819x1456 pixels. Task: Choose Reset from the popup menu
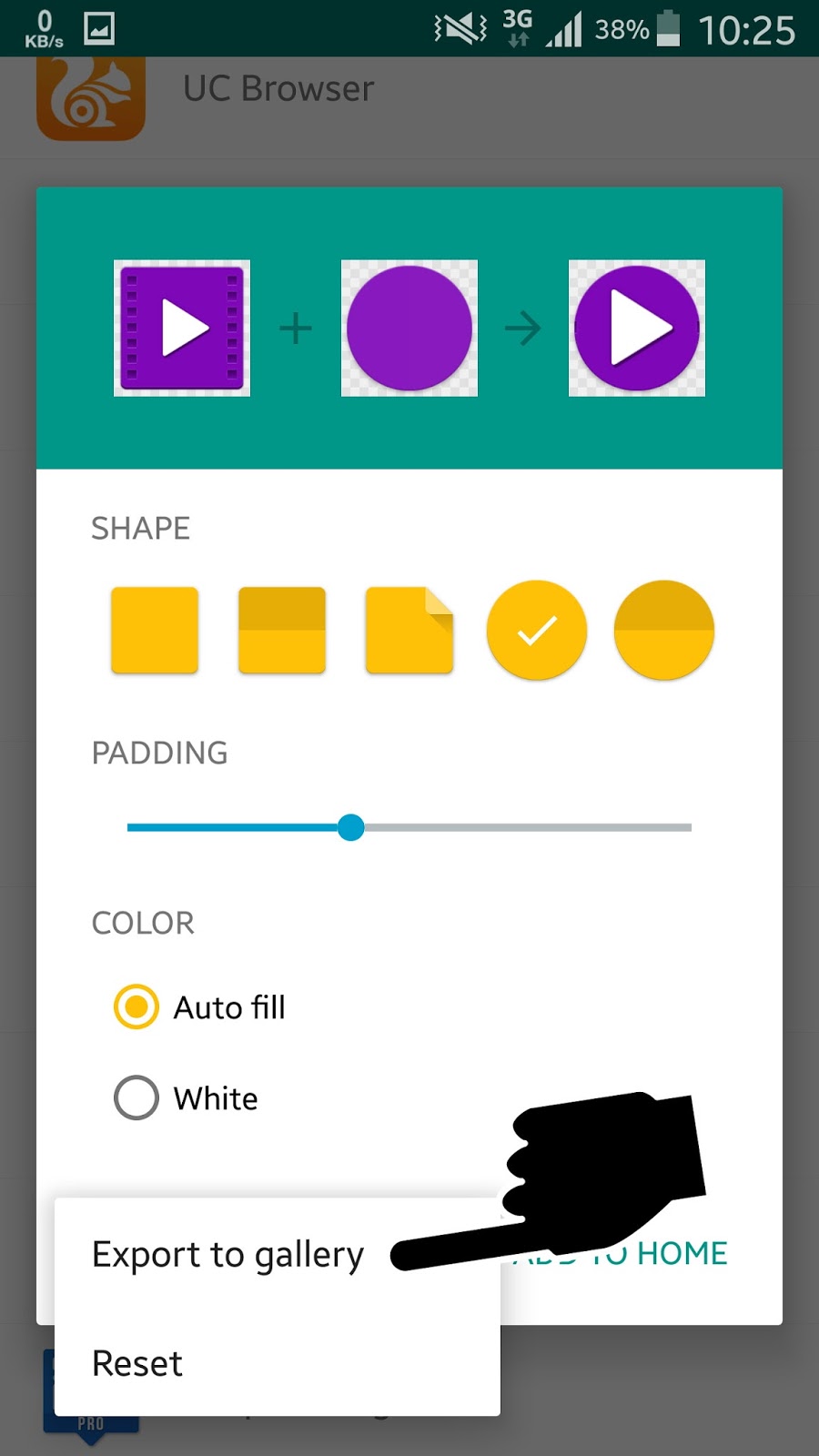(137, 1363)
